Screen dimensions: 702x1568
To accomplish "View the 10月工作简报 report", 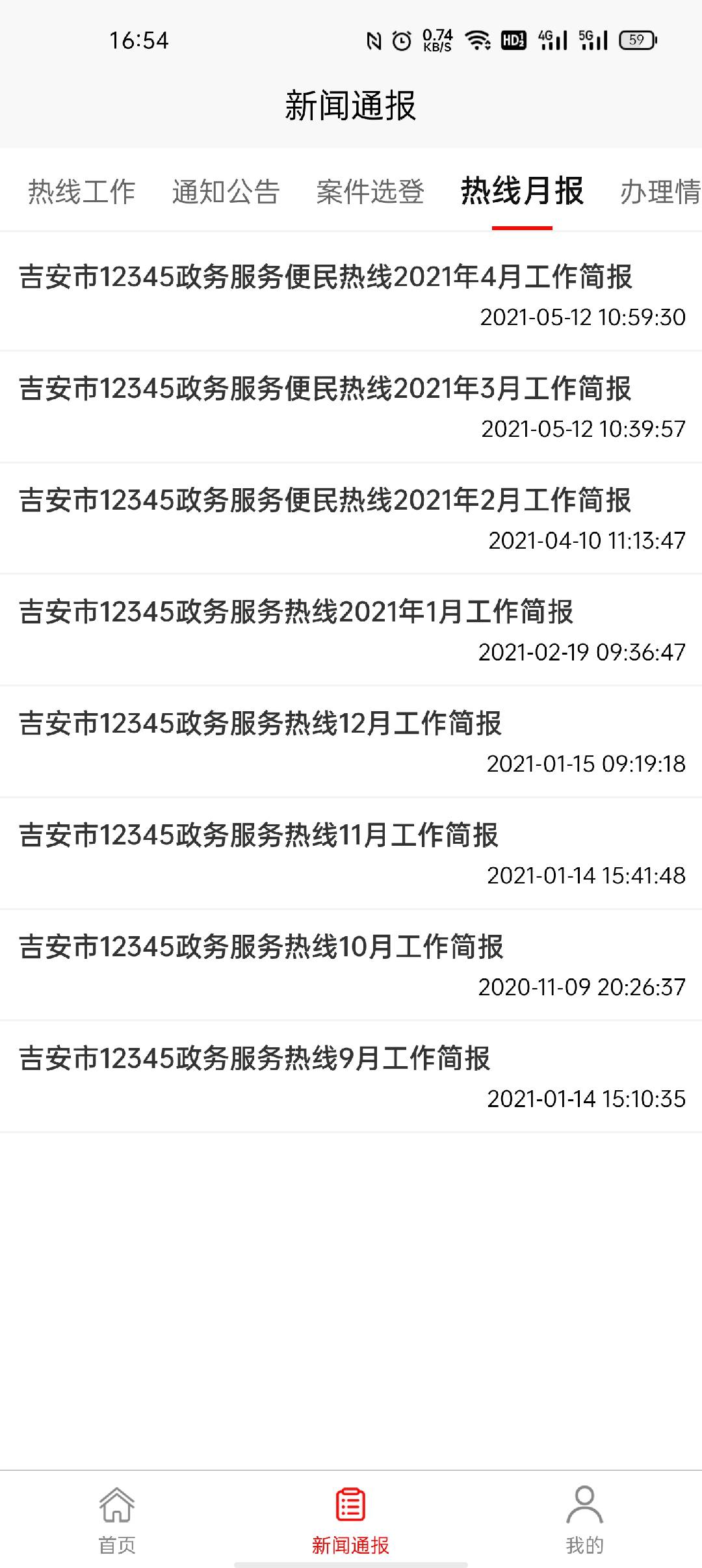I will coord(261,948).
